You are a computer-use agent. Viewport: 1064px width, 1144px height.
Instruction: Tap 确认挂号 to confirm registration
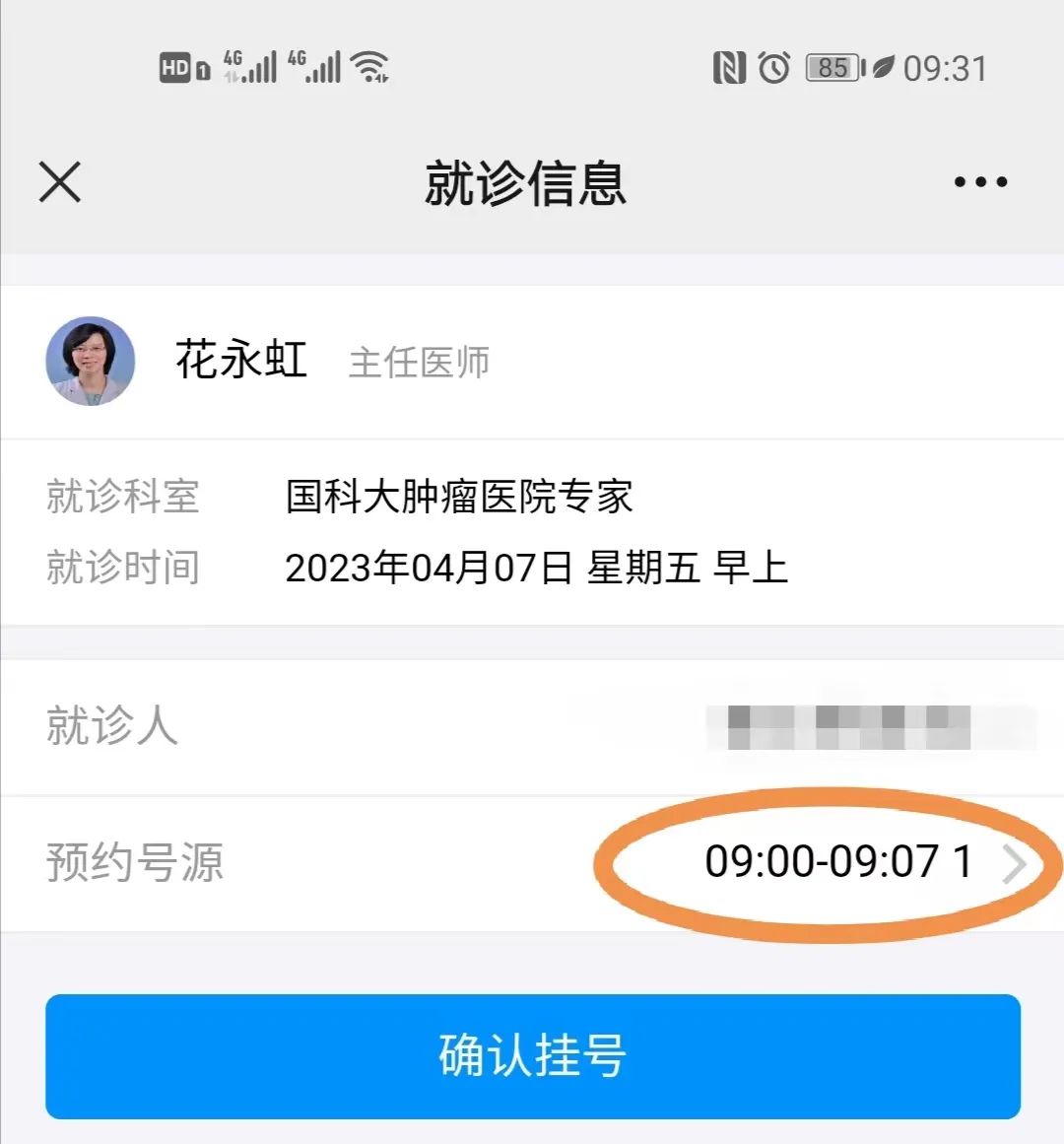click(532, 1055)
